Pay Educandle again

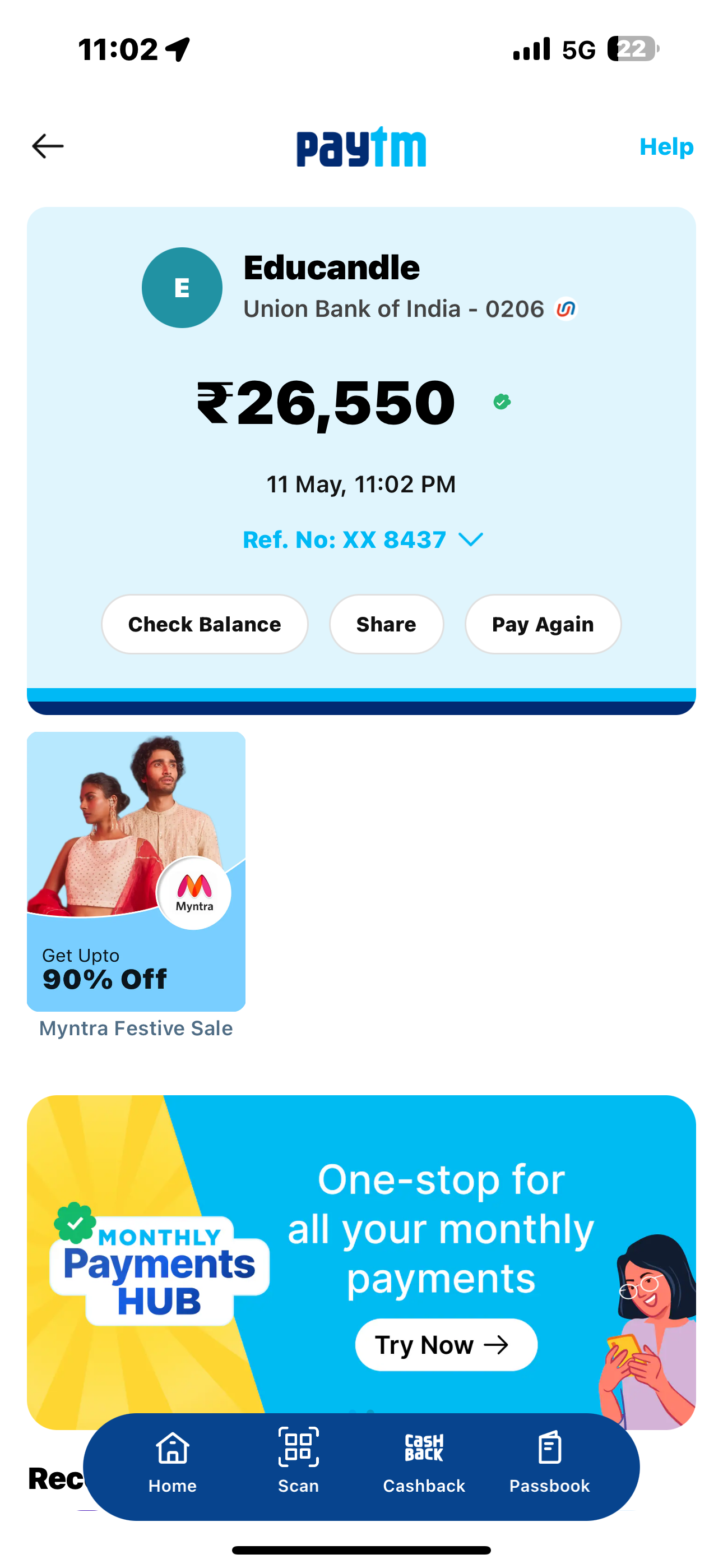[543, 624]
